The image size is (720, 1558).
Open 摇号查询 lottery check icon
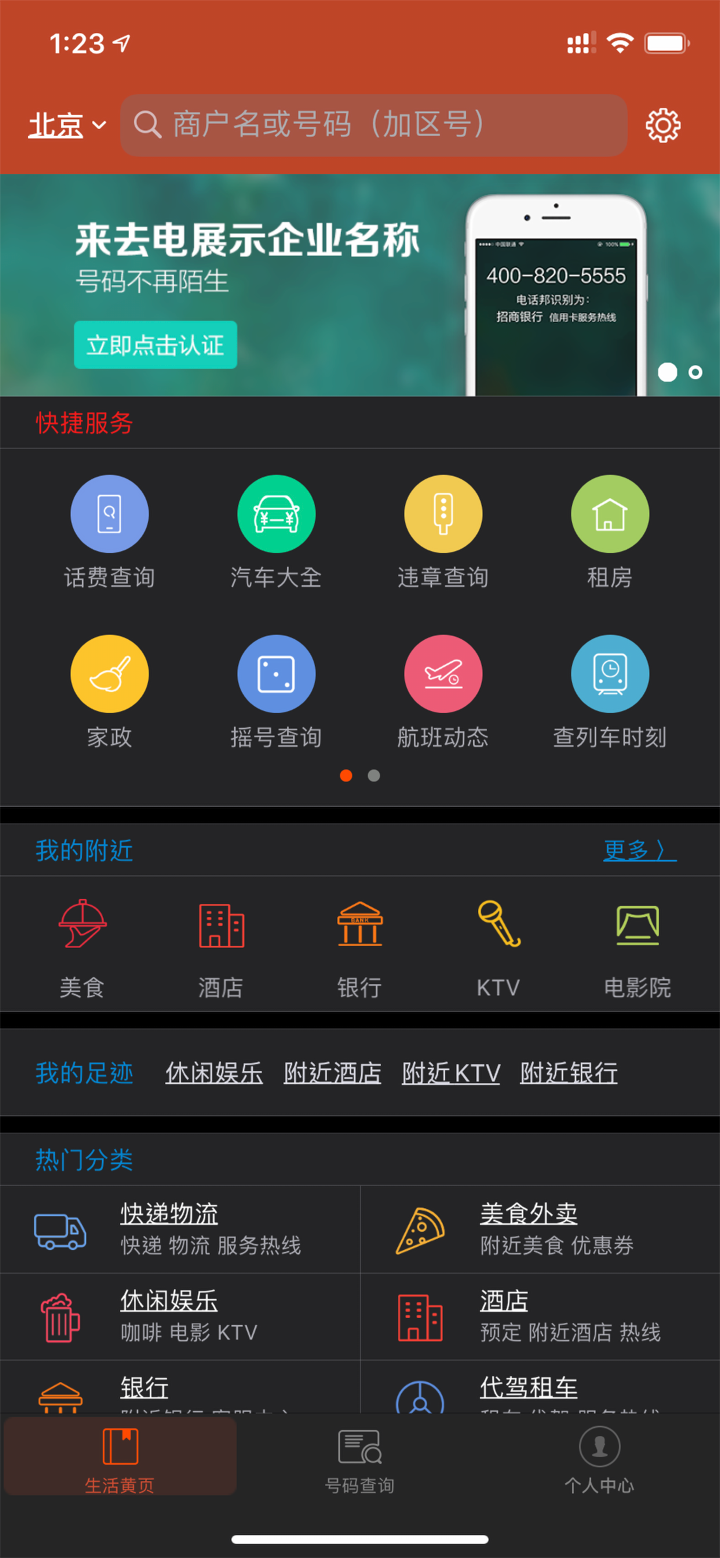coord(276,673)
